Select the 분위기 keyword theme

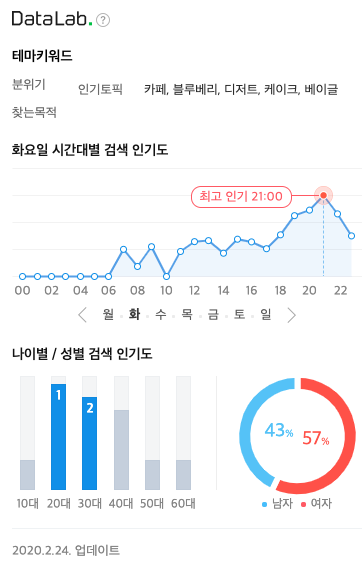[29, 84]
